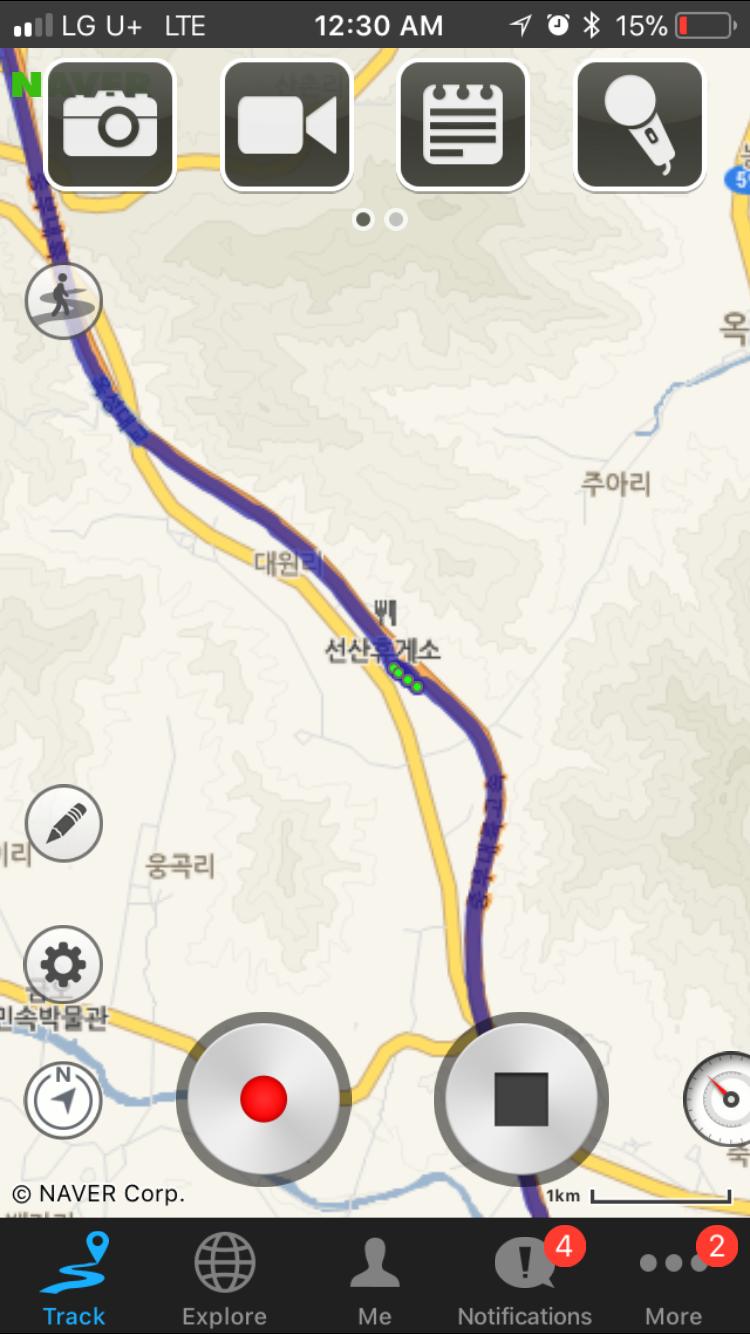Take a photo with the camera button
The image size is (750, 1334).
(x=110, y=125)
